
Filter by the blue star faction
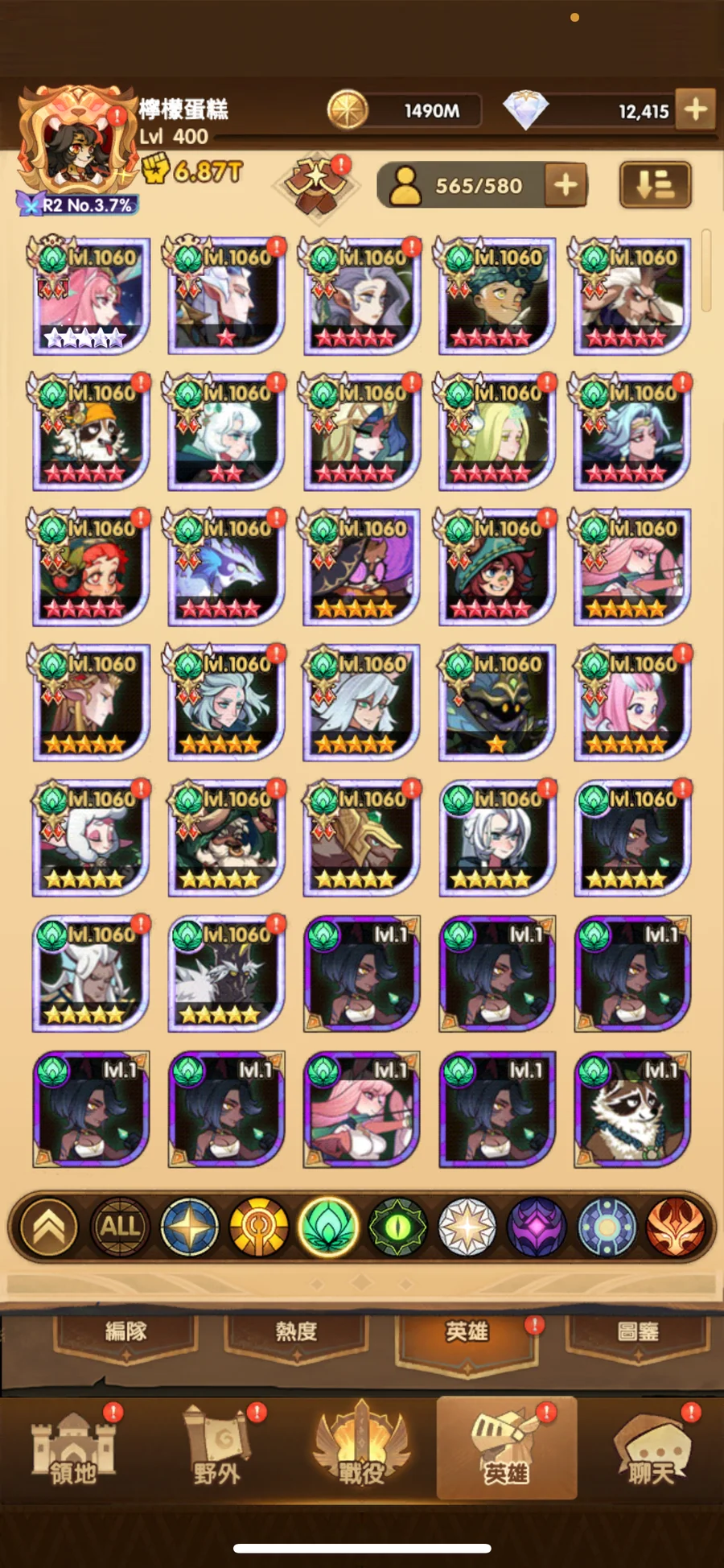click(190, 1227)
